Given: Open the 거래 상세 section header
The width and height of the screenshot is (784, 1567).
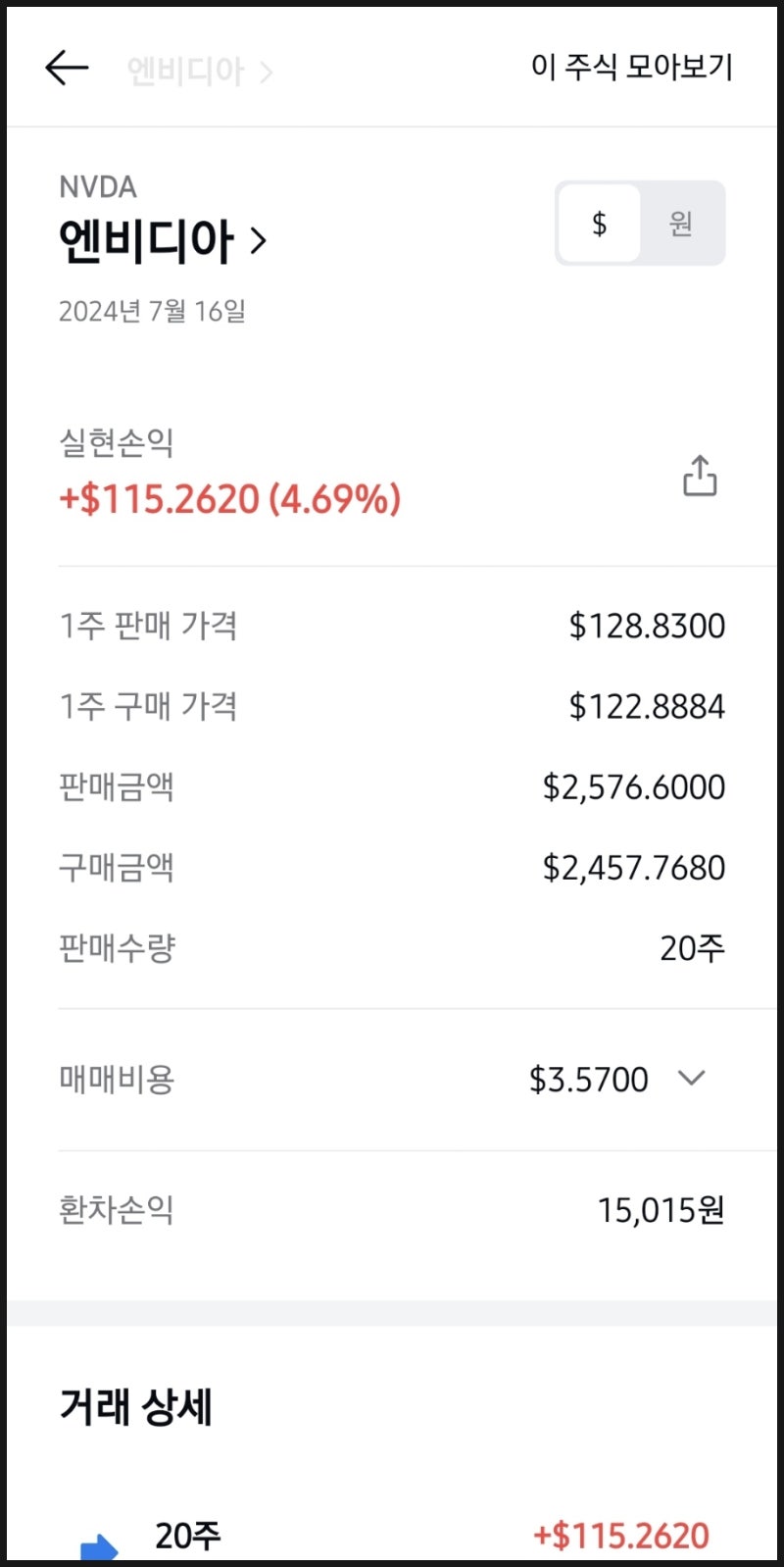Looking at the screenshot, I should 135,1406.
